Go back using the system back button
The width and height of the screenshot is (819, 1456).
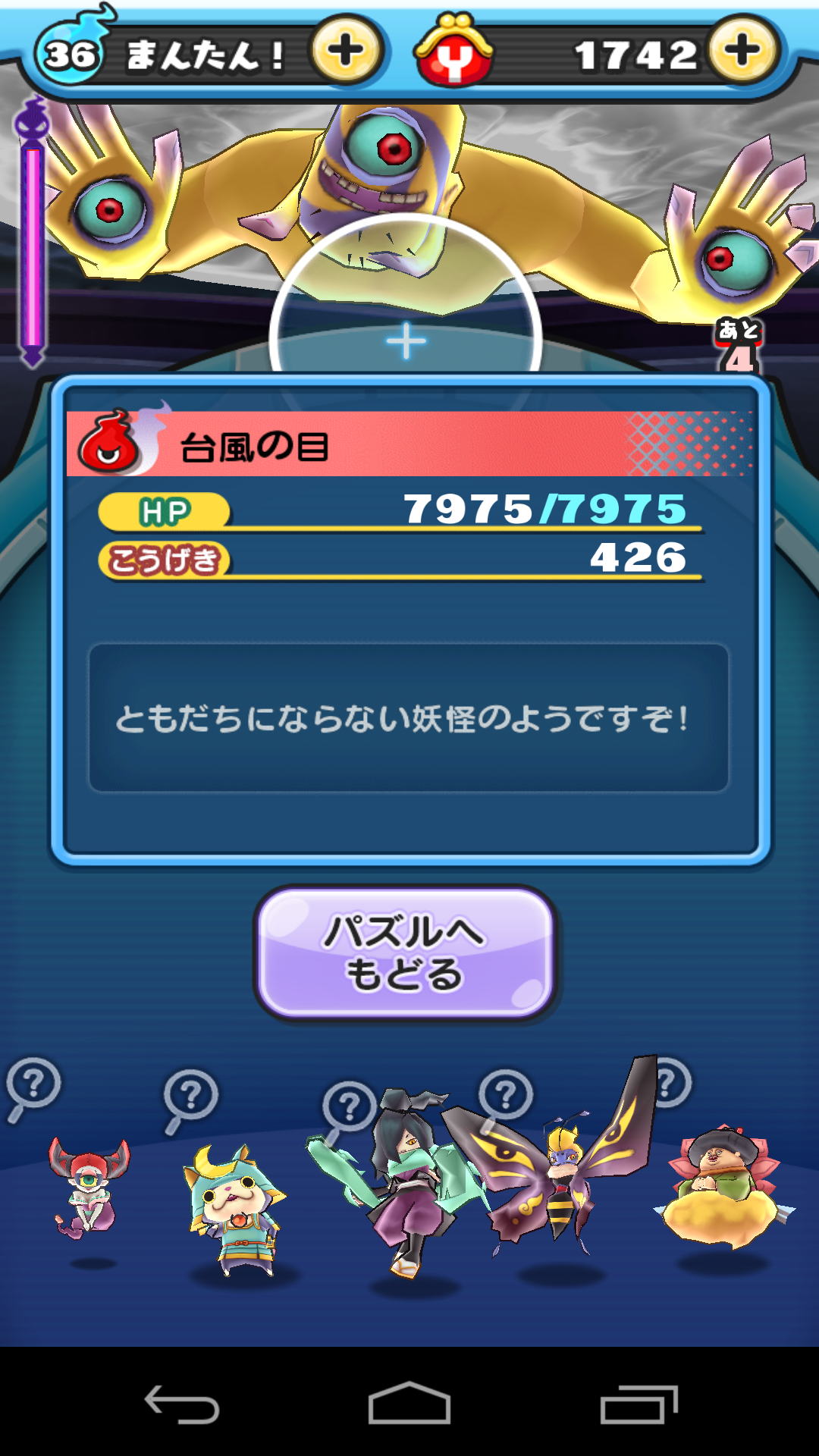pyautogui.click(x=182, y=1404)
